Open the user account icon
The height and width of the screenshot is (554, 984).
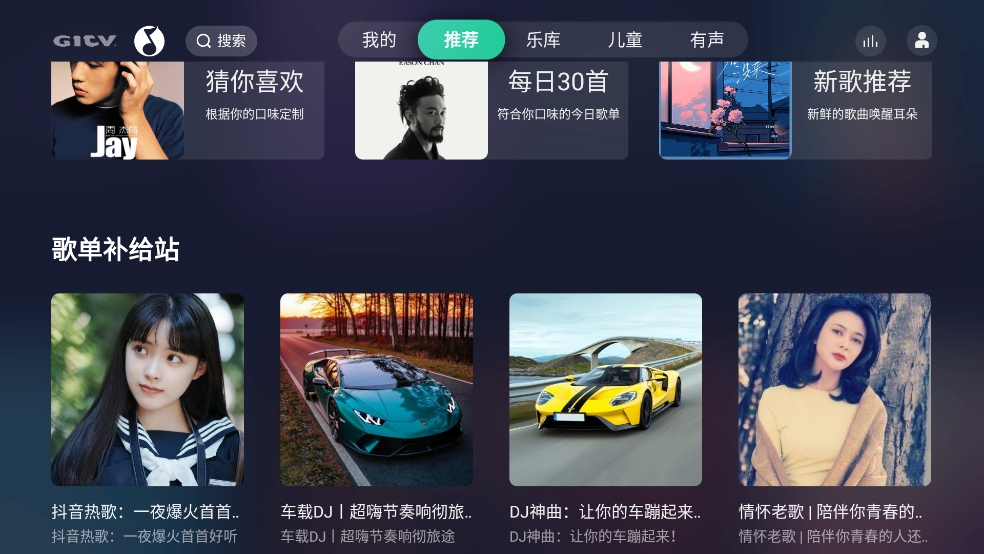coord(921,41)
